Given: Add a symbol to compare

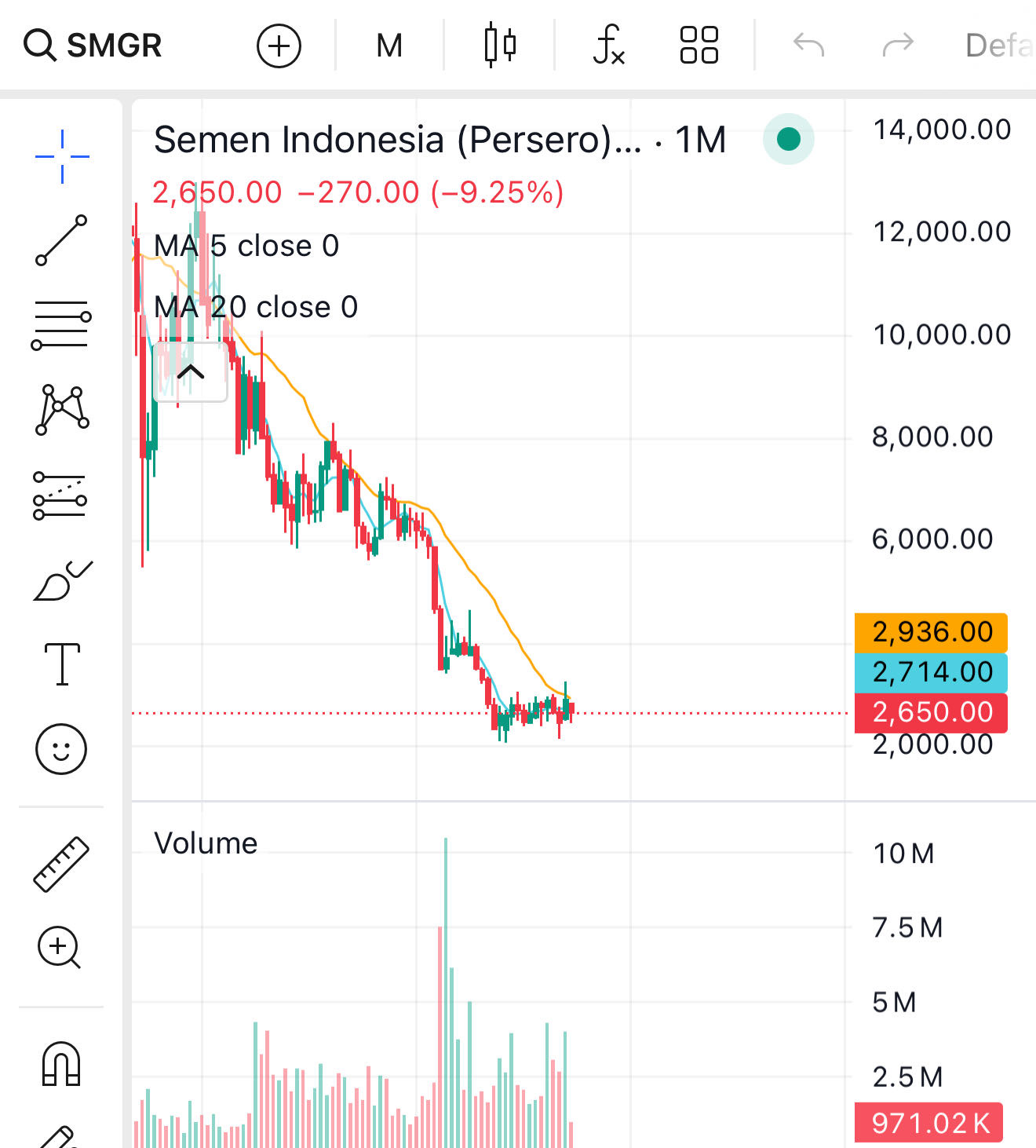Looking at the screenshot, I should coord(279,46).
